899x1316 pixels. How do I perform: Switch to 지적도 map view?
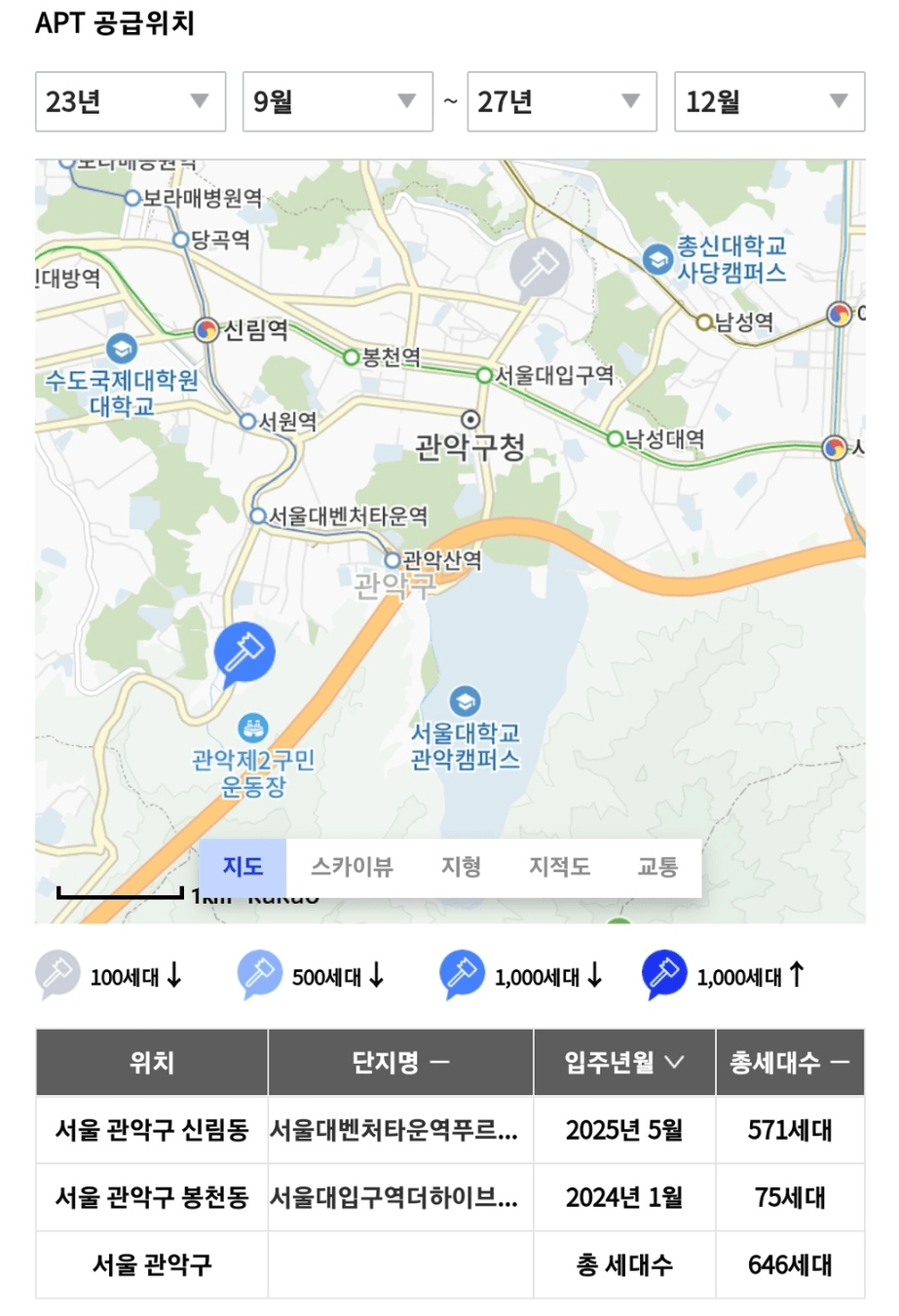pos(559,867)
